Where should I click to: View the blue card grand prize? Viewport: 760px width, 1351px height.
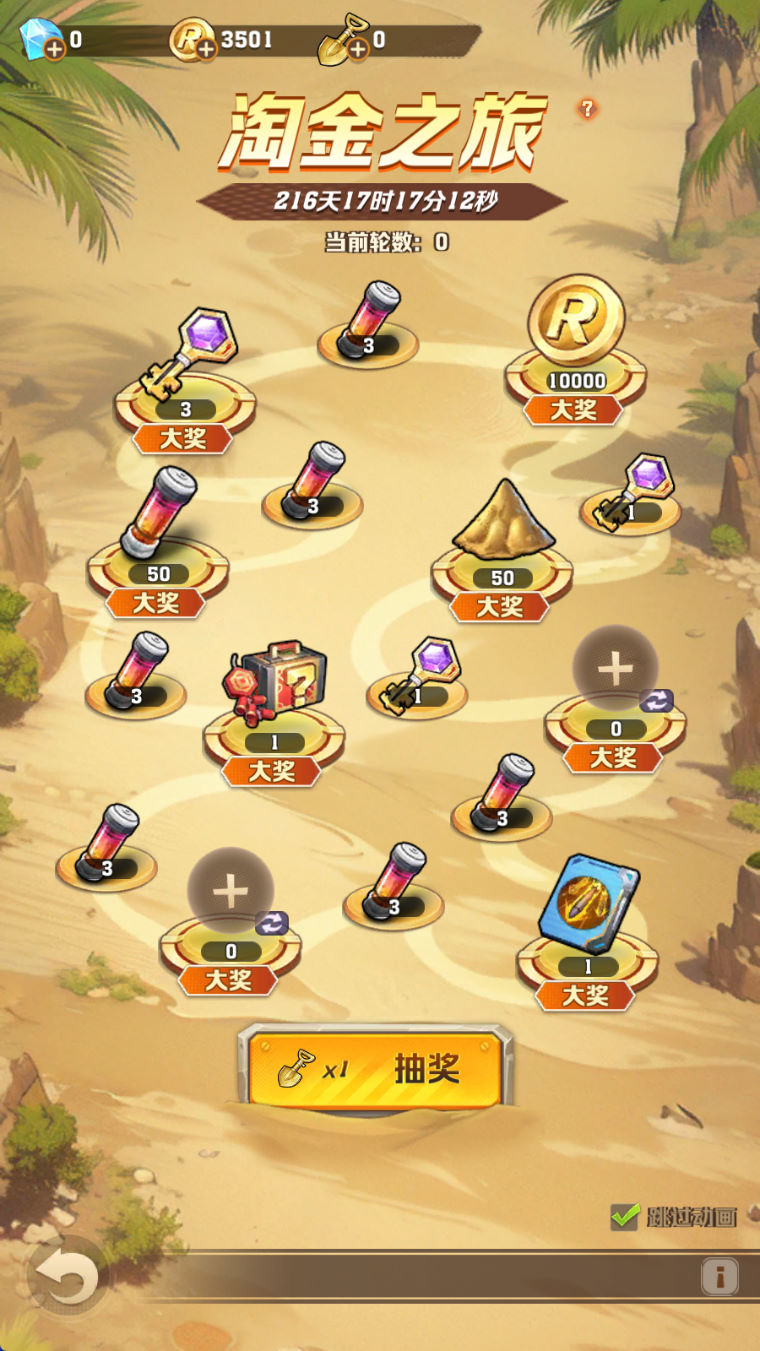click(588, 905)
